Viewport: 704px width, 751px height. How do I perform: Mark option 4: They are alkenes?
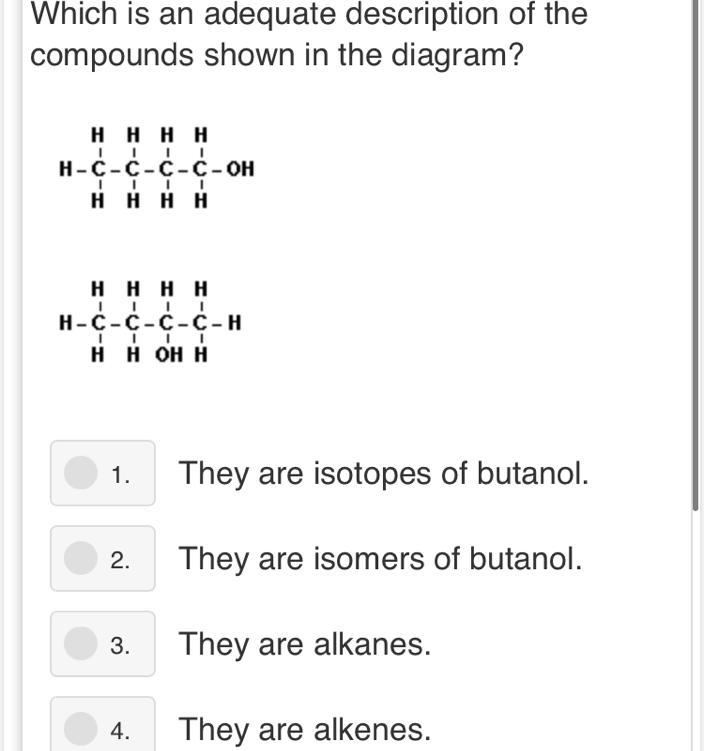pyautogui.click(x=80, y=729)
